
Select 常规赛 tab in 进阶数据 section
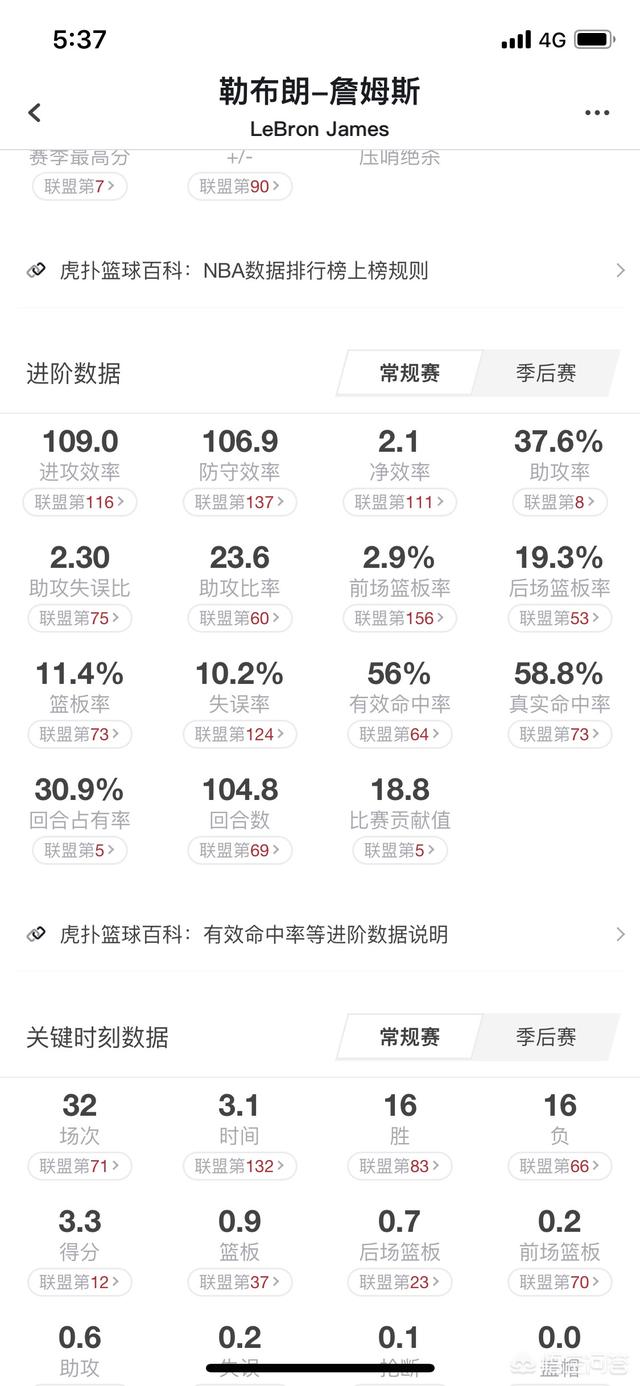click(x=410, y=373)
